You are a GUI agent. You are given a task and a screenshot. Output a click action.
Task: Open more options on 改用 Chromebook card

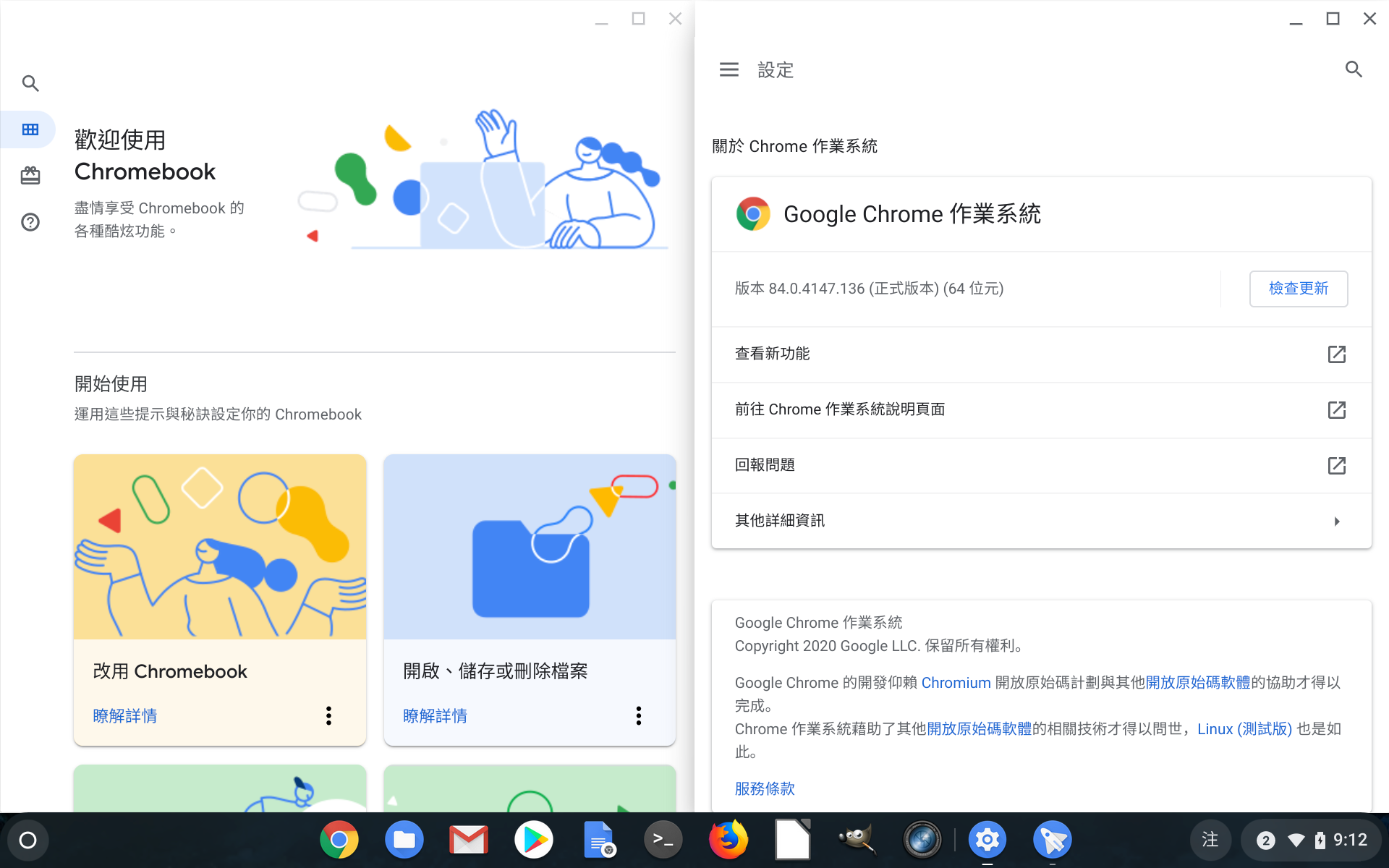click(328, 716)
